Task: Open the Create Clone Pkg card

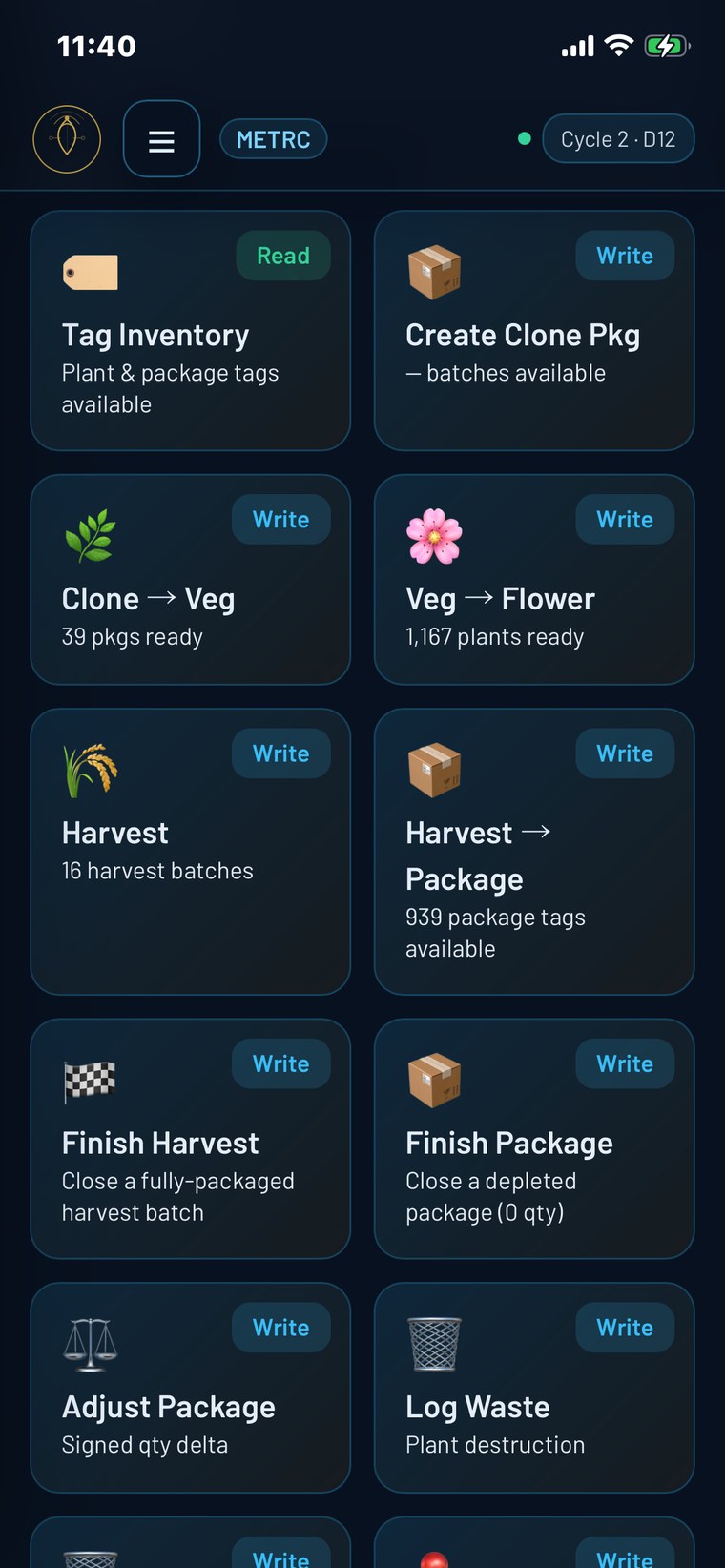Action: click(534, 330)
